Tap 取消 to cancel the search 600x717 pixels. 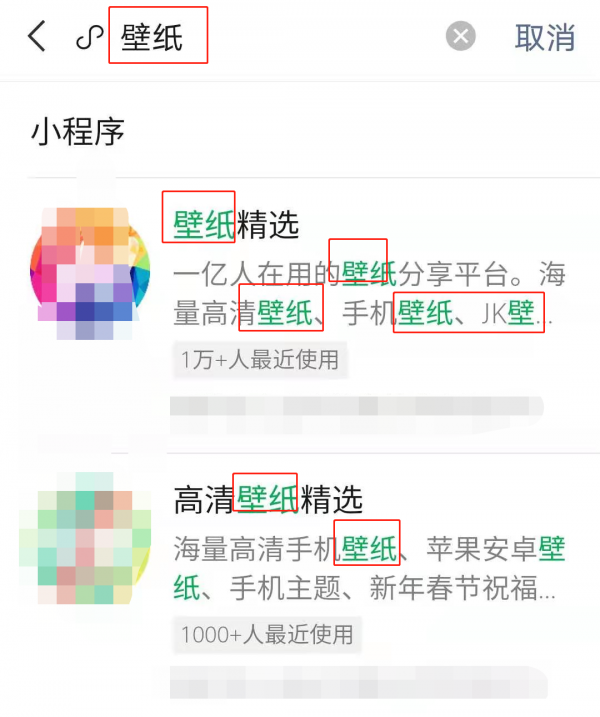(x=545, y=37)
